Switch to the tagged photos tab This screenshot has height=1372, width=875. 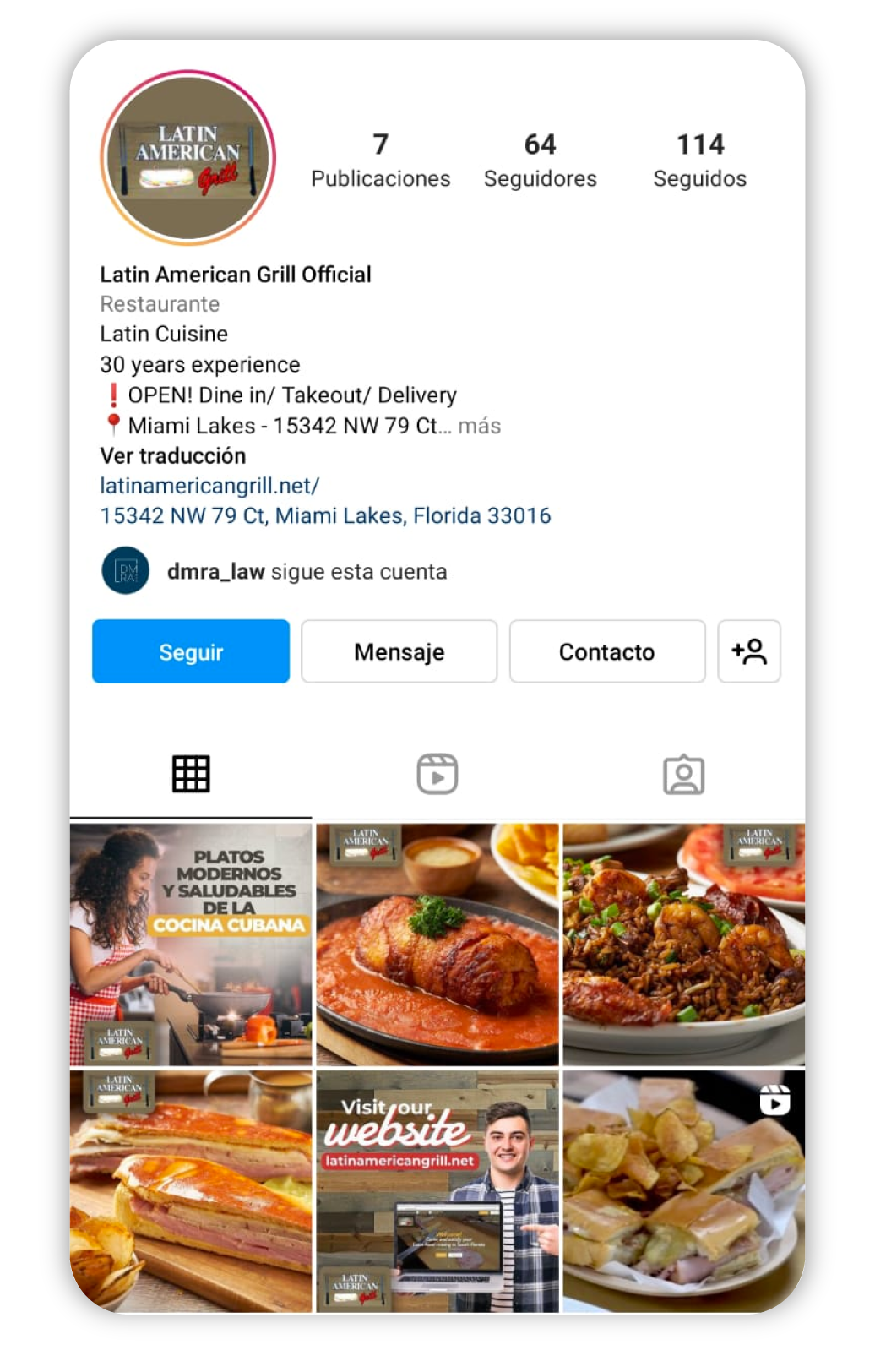coord(683,774)
